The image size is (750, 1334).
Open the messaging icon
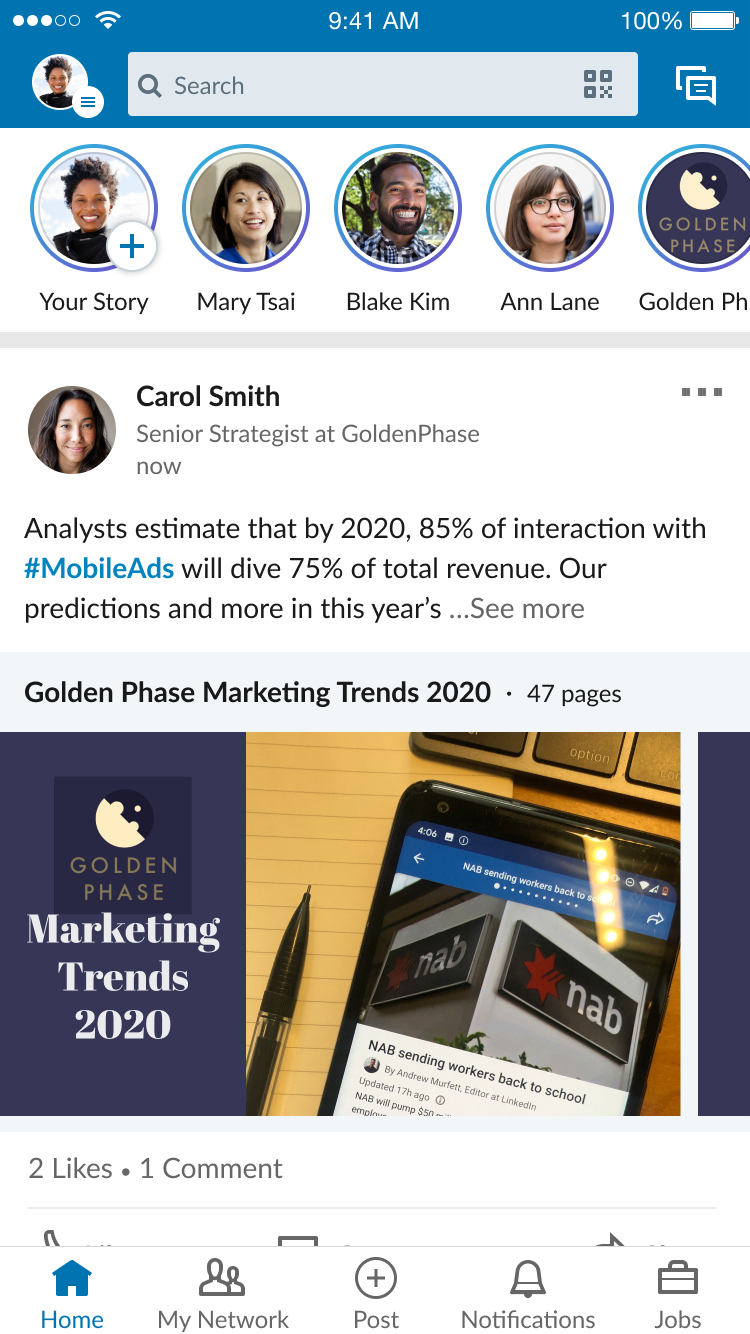(x=696, y=86)
